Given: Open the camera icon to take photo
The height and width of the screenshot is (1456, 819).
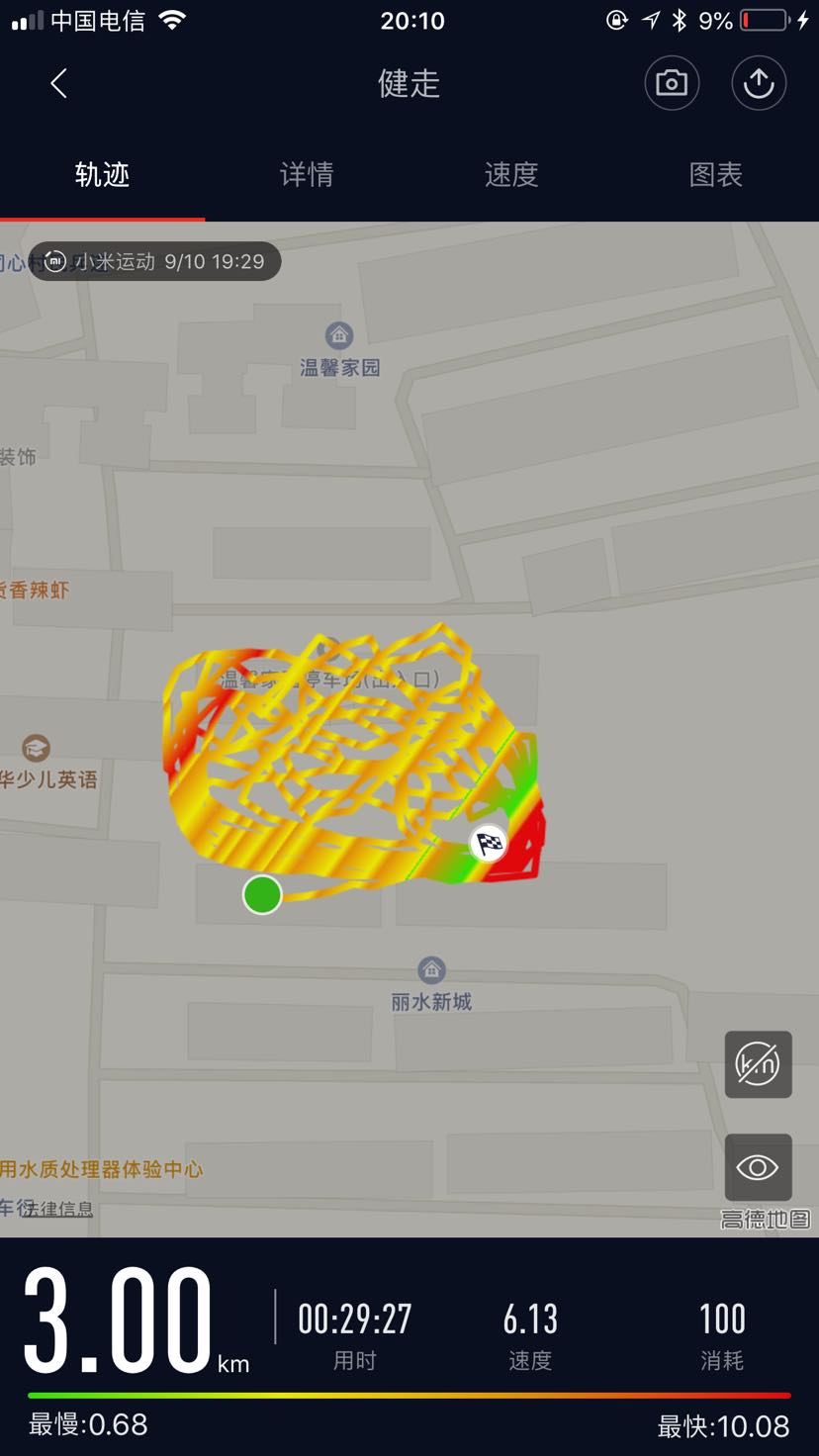Looking at the screenshot, I should coord(672,84).
